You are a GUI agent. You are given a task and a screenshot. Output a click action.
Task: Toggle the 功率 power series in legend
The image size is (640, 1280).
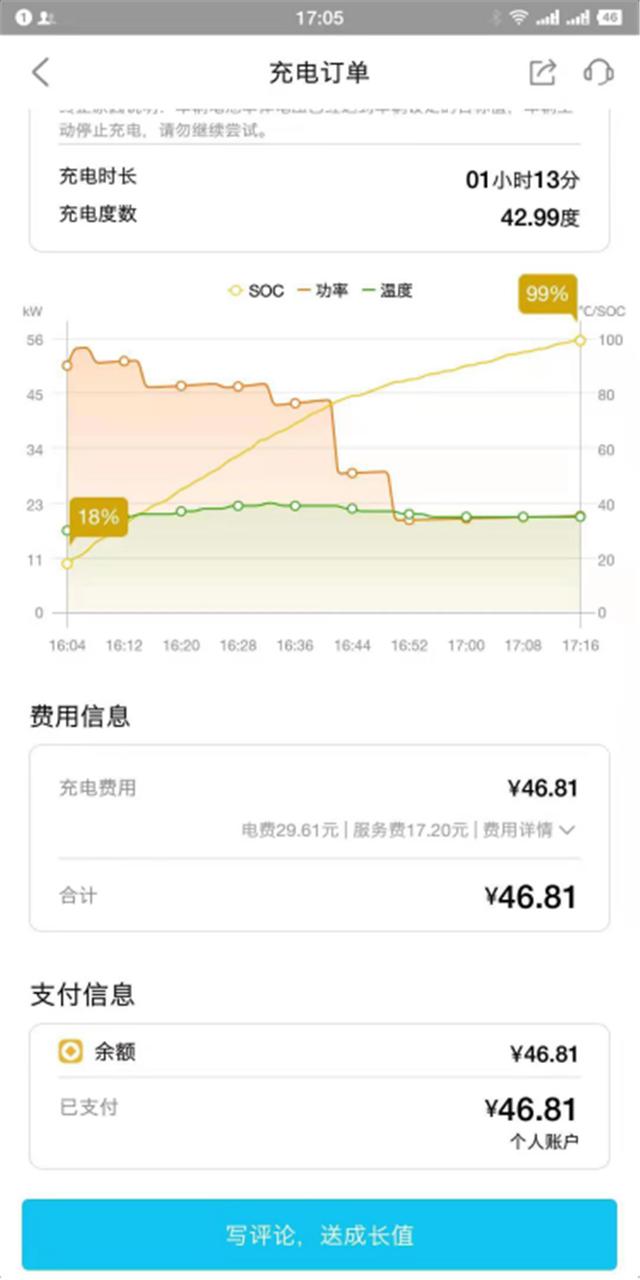323,291
